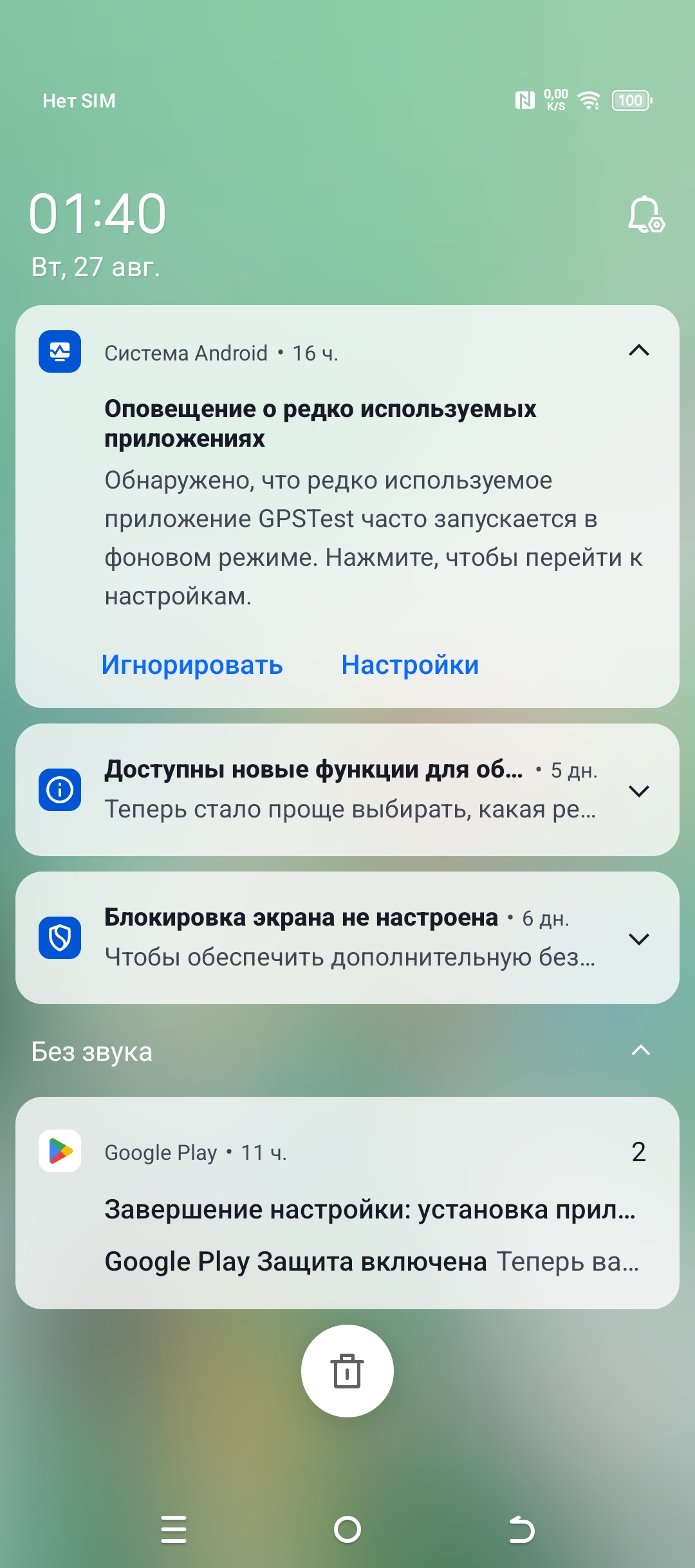Expand the Блокировка экрана не настроена notification
The image size is (695, 1568).
pos(638,939)
